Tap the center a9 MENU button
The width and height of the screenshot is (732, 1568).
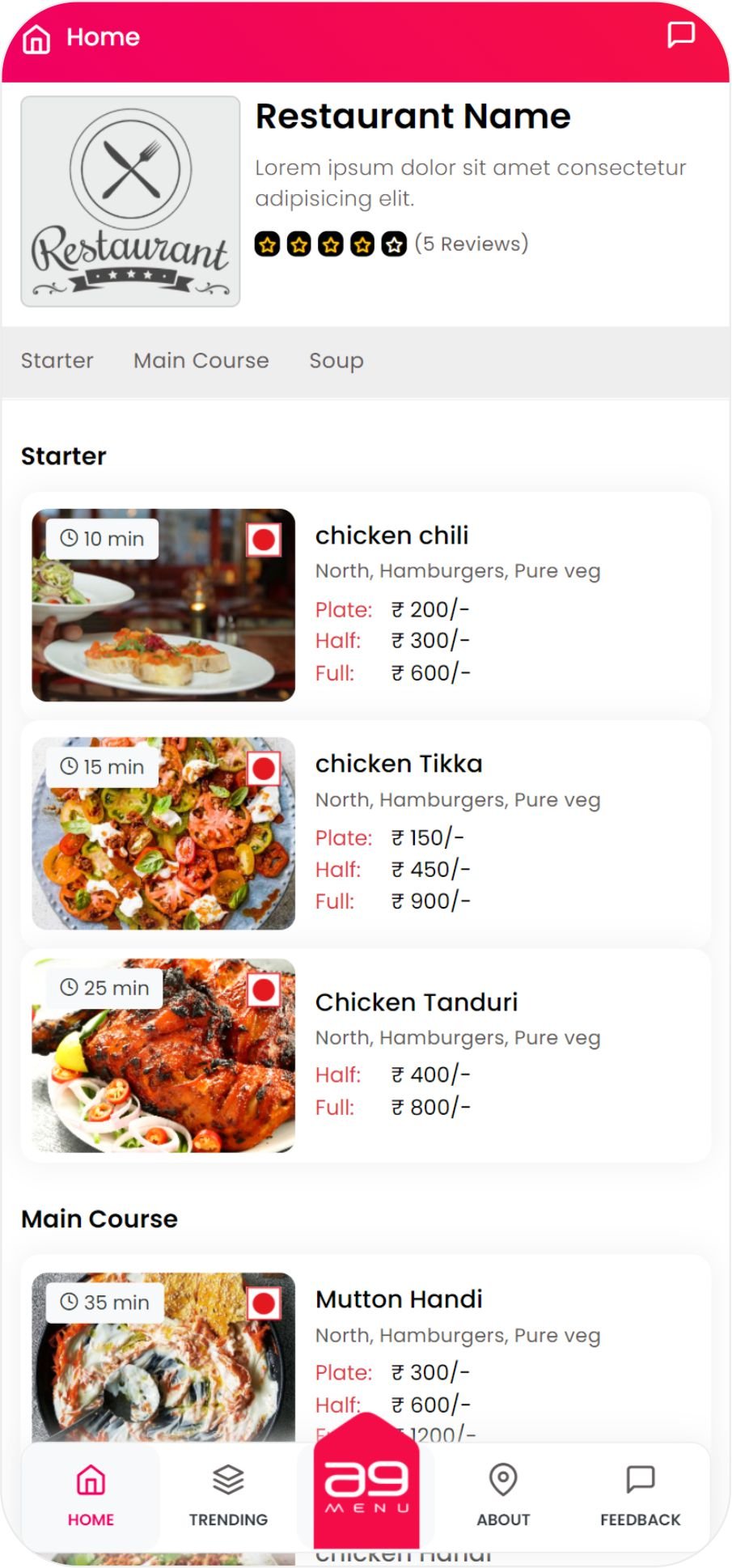pos(366,1487)
